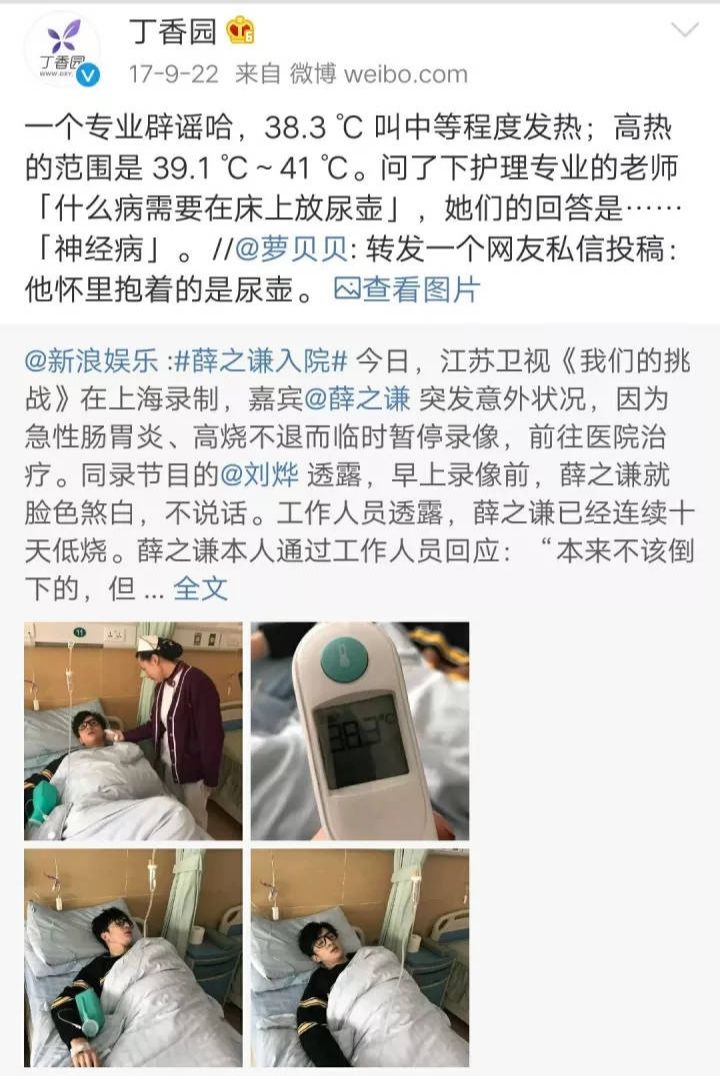Click the picture icon before 查看图片
Screen dimensions: 720x1076
[x=346, y=288]
